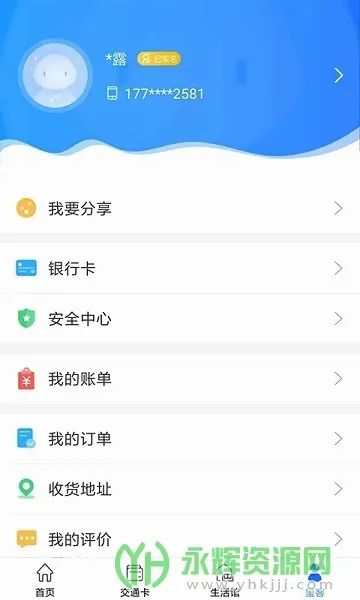Open 我的订单
This screenshot has height=600, width=360.
[180, 438]
